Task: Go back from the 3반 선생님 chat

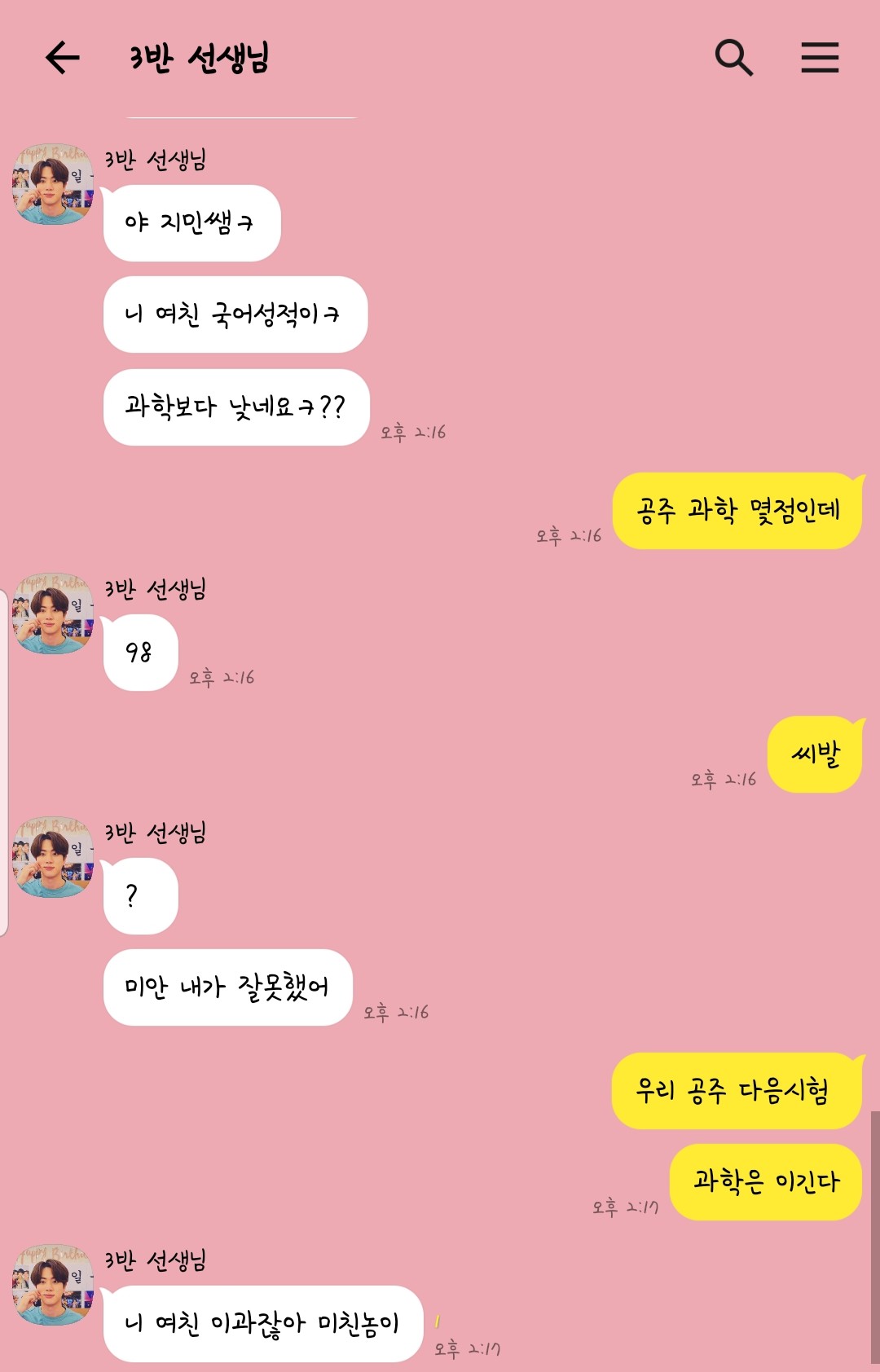Action: (62, 58)
